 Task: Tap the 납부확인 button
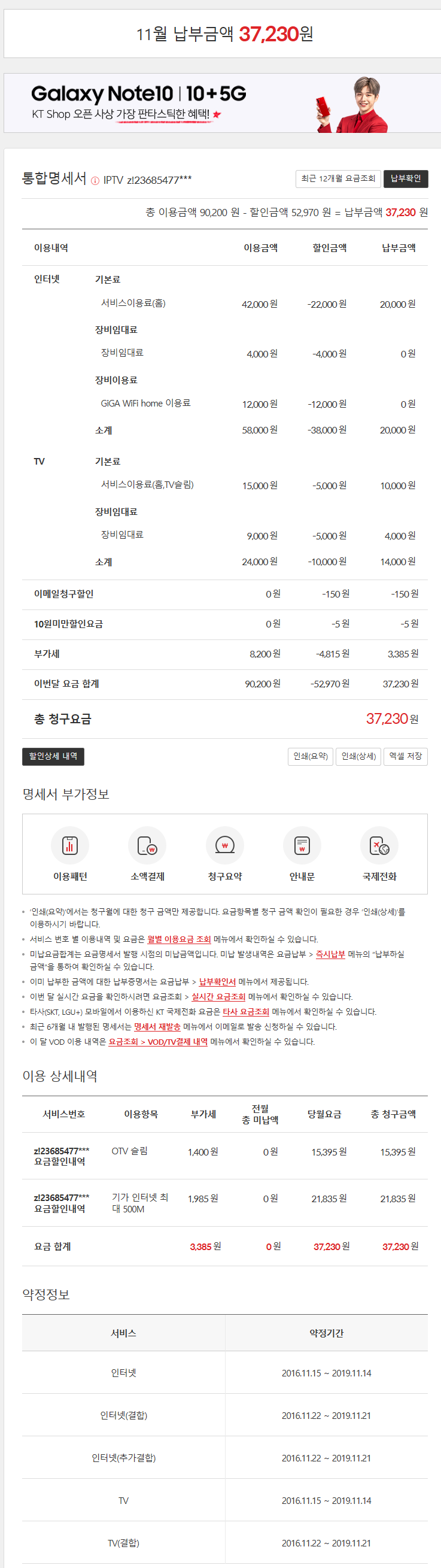(x=405, y=178)
